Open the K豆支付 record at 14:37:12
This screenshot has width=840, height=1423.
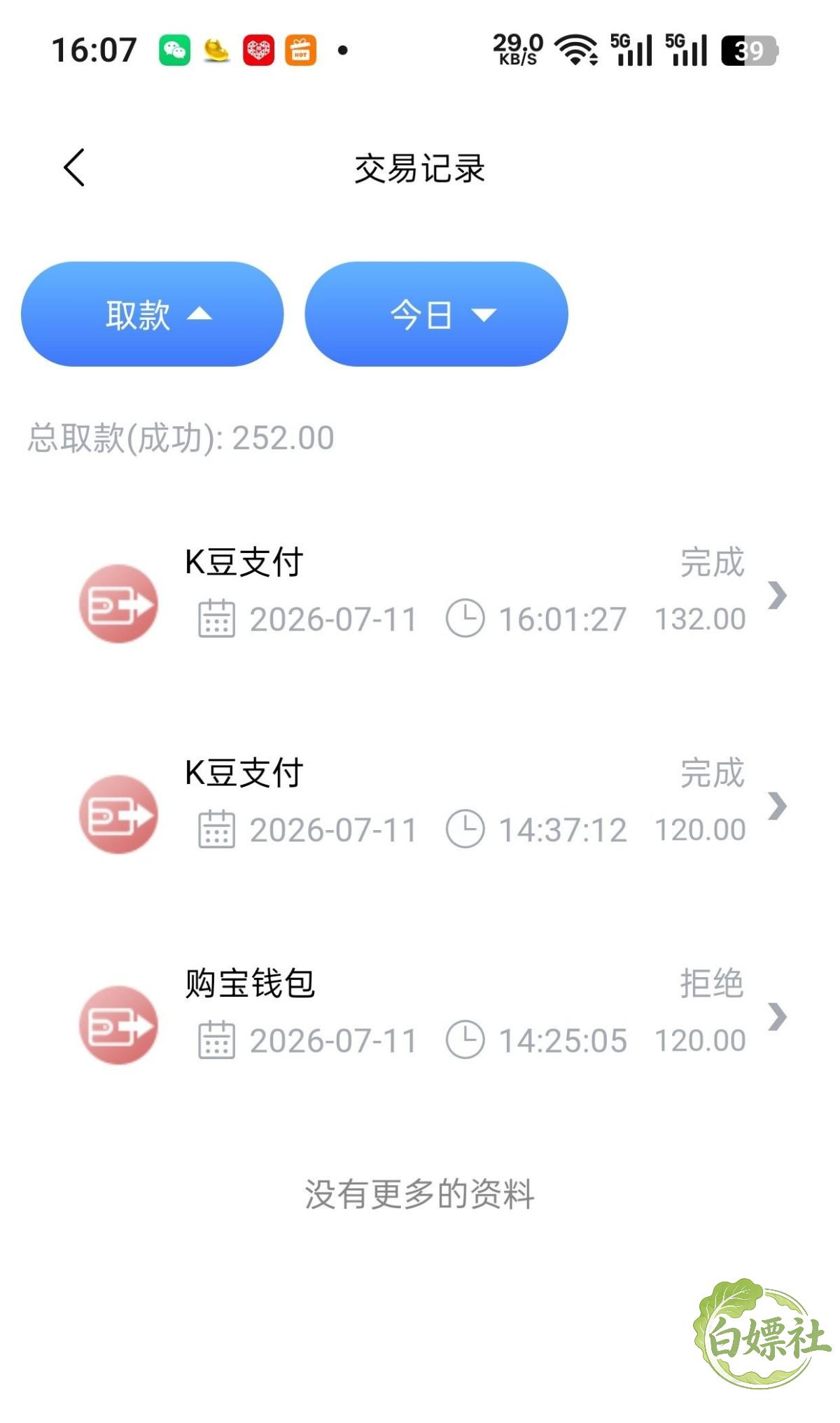pyautogui.click(x=420, y=806)
